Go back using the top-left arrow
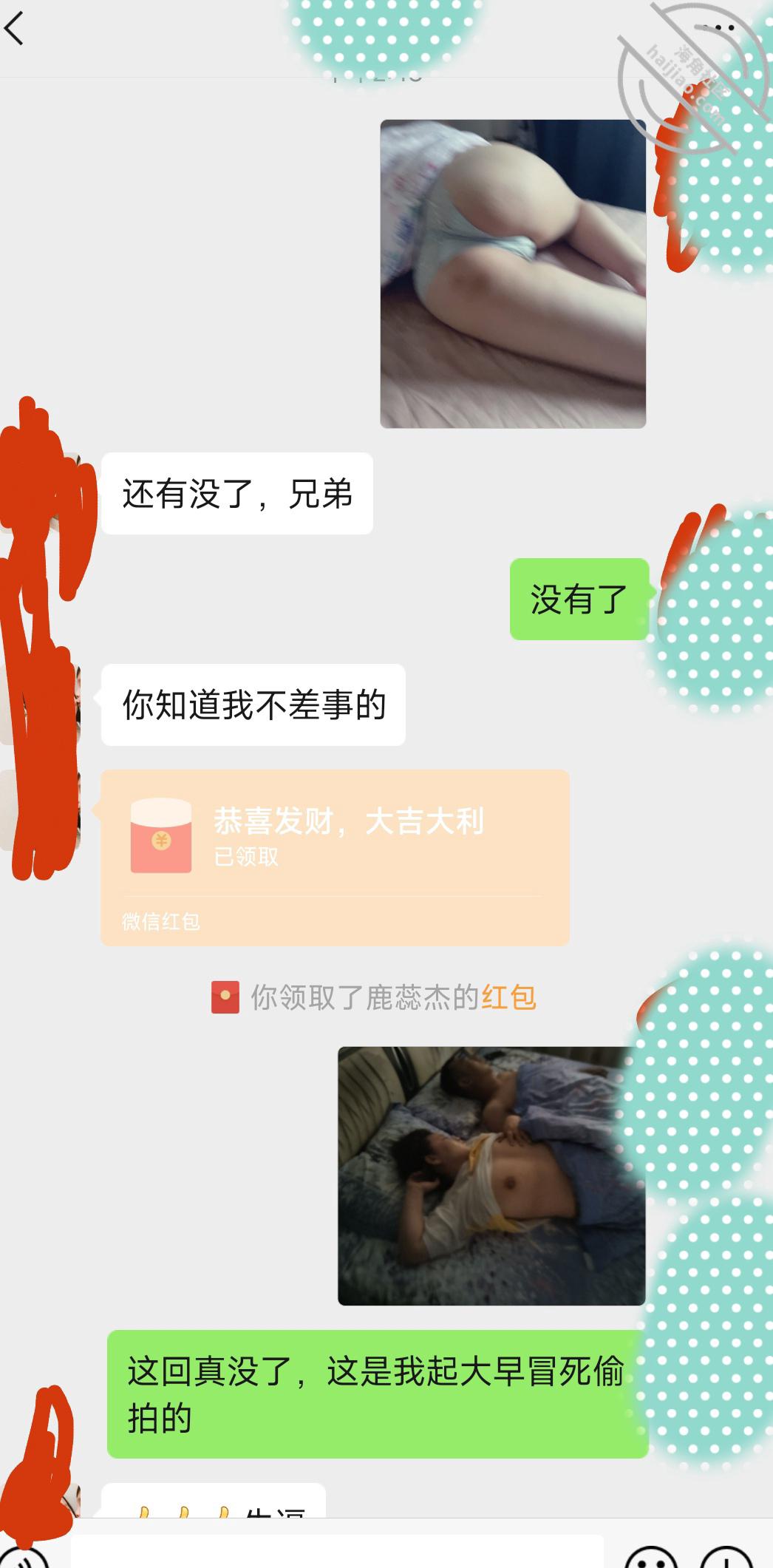This screenshot has width=773, height=1568. click(14, 30)
